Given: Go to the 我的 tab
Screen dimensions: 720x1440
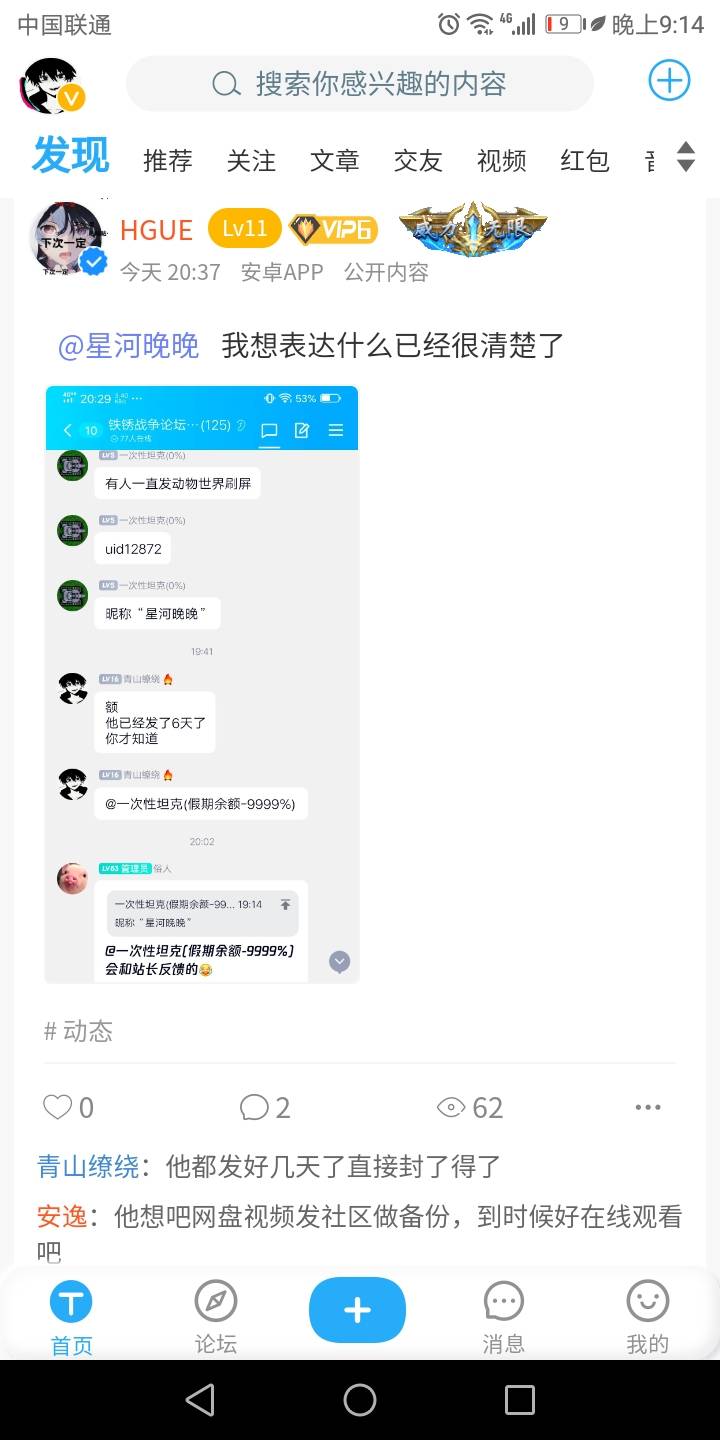Looking at the screenshot, I should tap(647, 1316).
